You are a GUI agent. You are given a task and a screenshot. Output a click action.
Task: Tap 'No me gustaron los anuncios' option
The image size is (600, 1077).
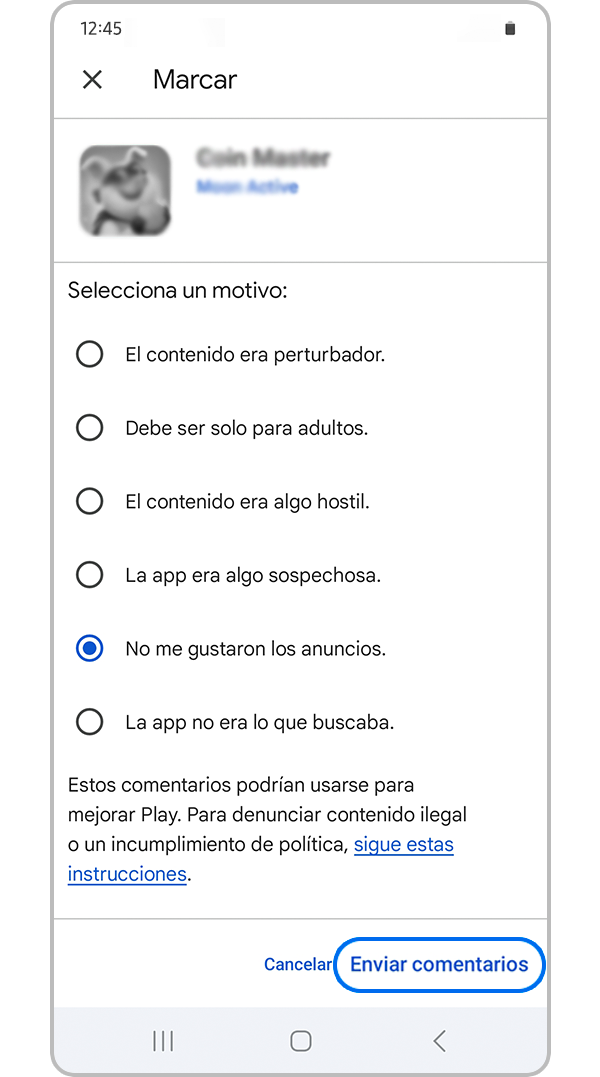coord(90,649)
